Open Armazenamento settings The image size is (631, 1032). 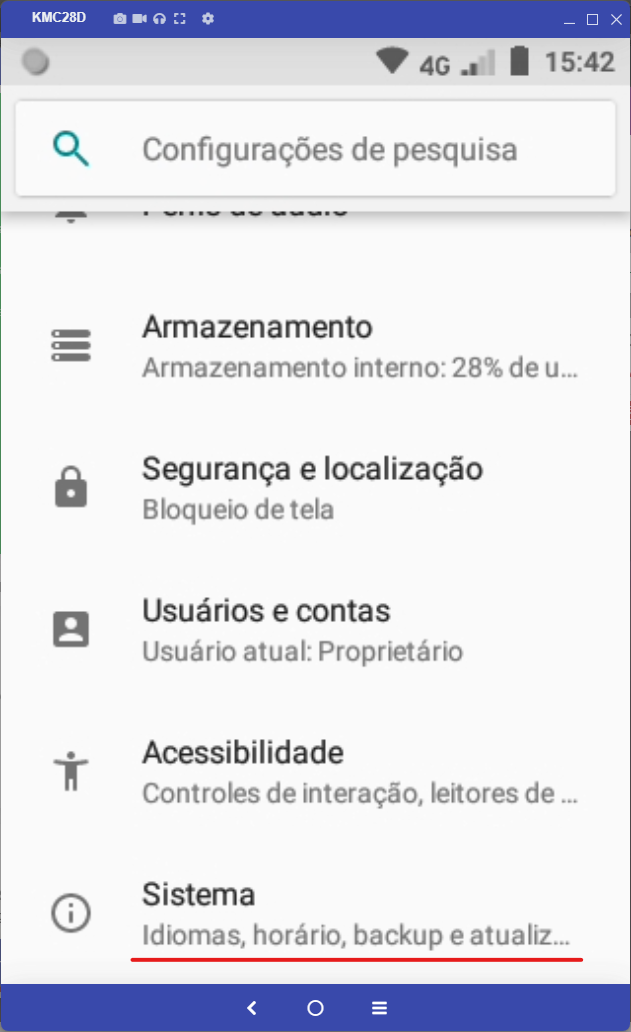[315, 346]
